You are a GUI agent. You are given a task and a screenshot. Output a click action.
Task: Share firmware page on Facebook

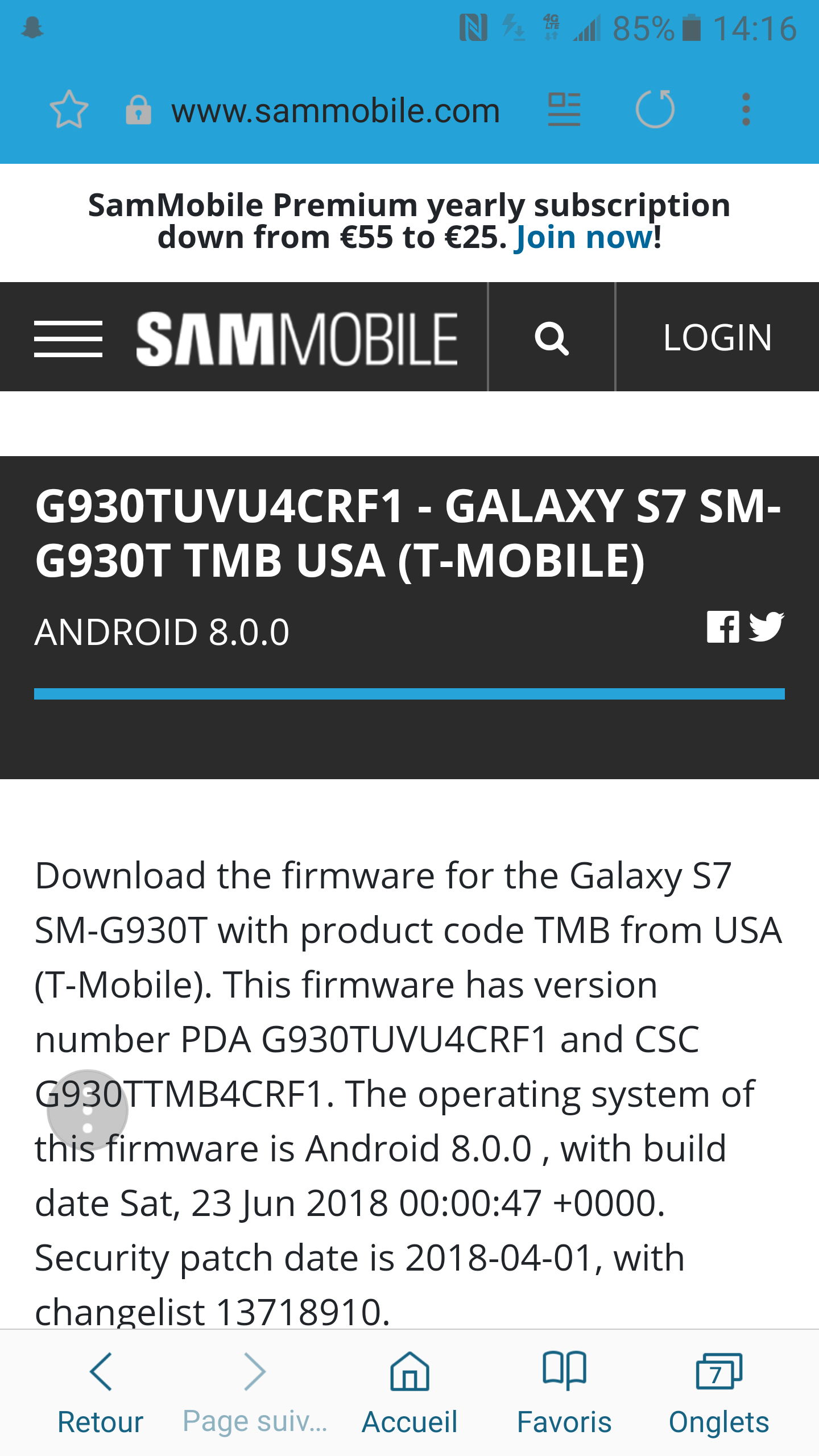point(723,627)
